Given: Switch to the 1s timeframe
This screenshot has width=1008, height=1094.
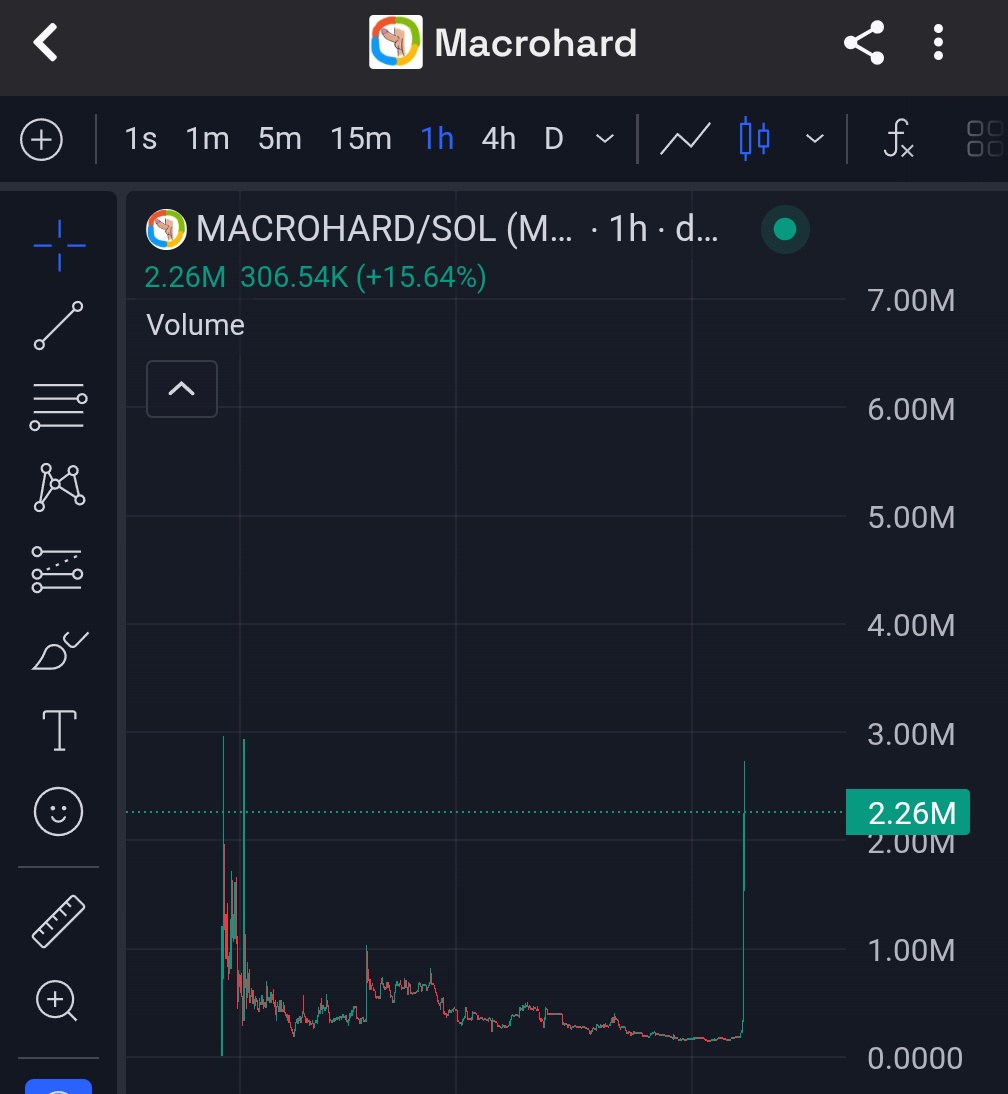Looking at the screenshot, I should tap(140, 139).
